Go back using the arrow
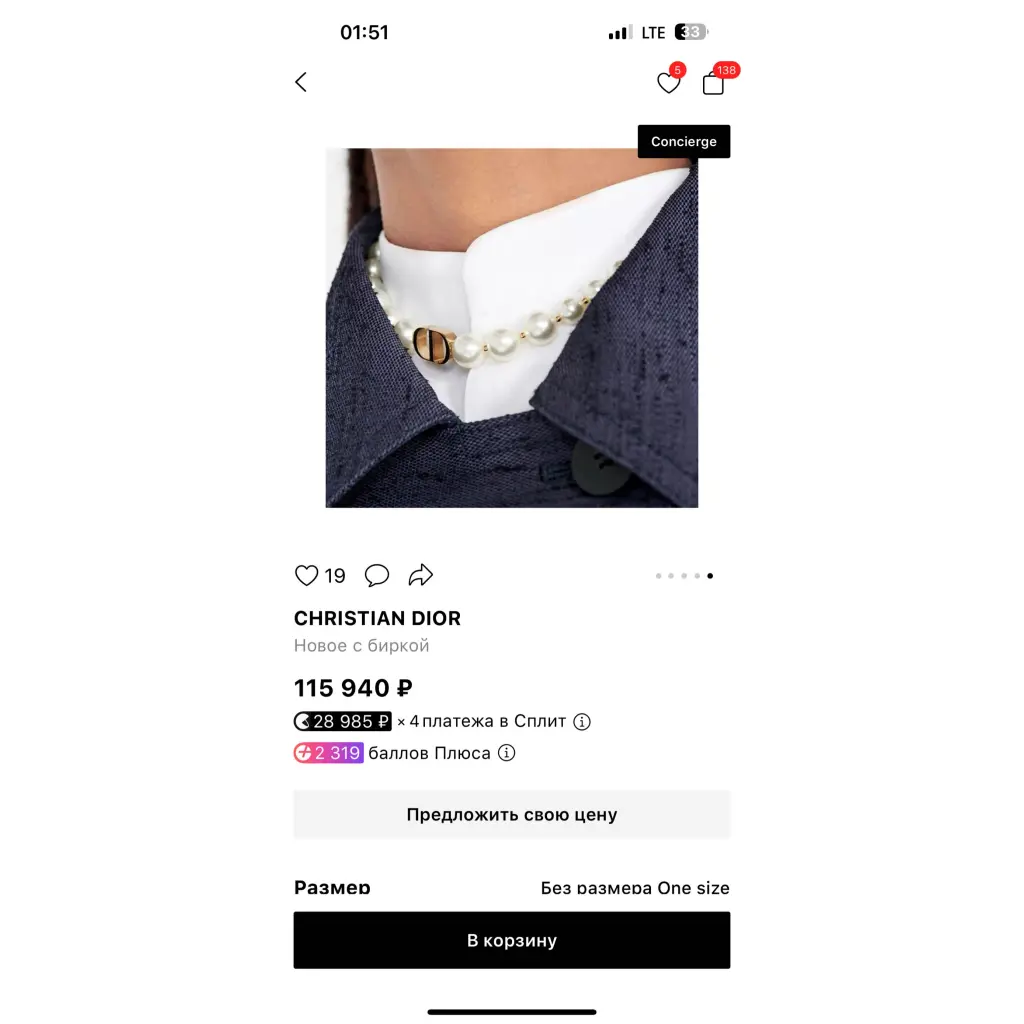1024x1024 pixels. click(301, 82)
